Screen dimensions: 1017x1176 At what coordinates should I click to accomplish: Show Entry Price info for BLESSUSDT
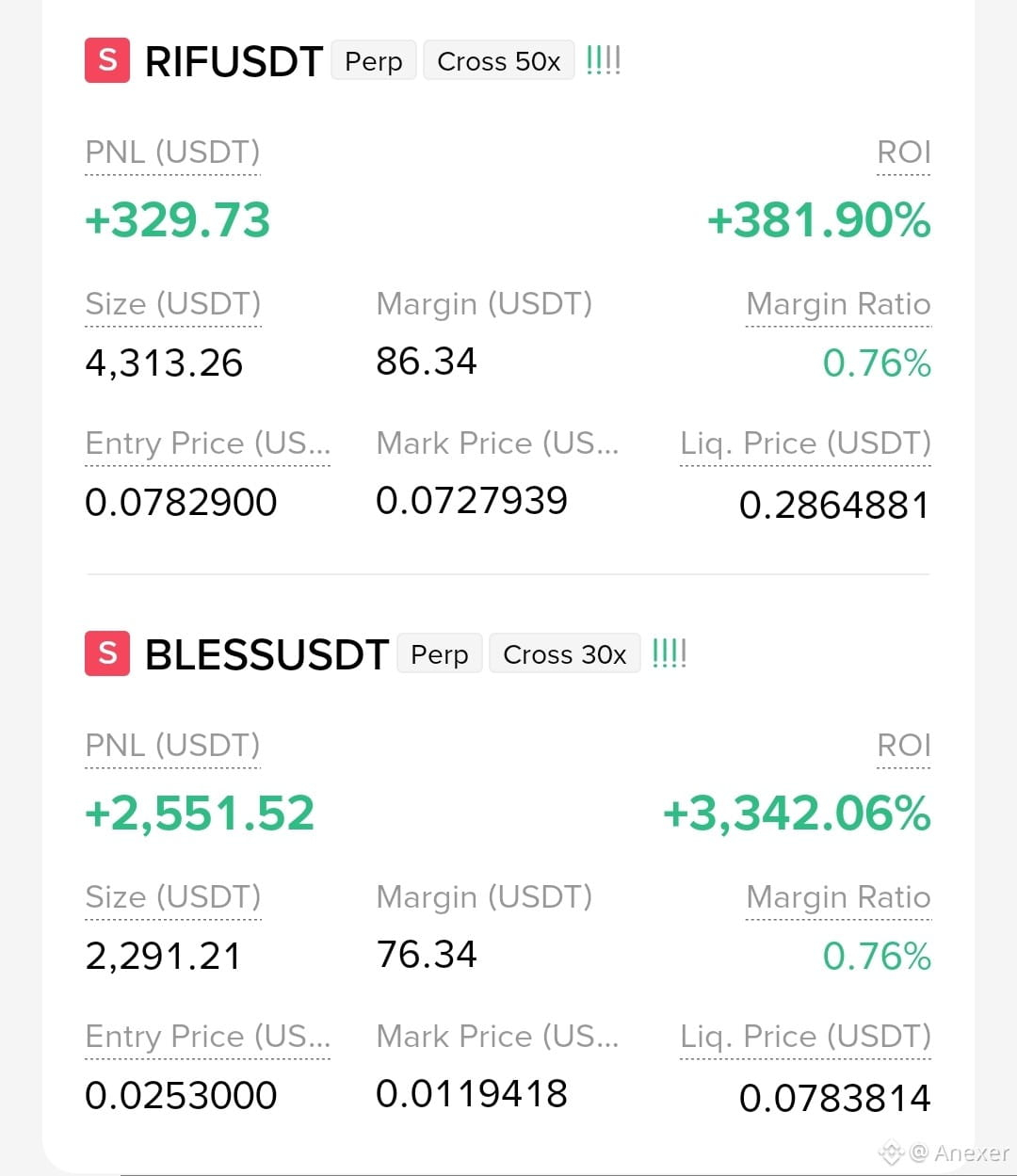(x=207, y=1036)
